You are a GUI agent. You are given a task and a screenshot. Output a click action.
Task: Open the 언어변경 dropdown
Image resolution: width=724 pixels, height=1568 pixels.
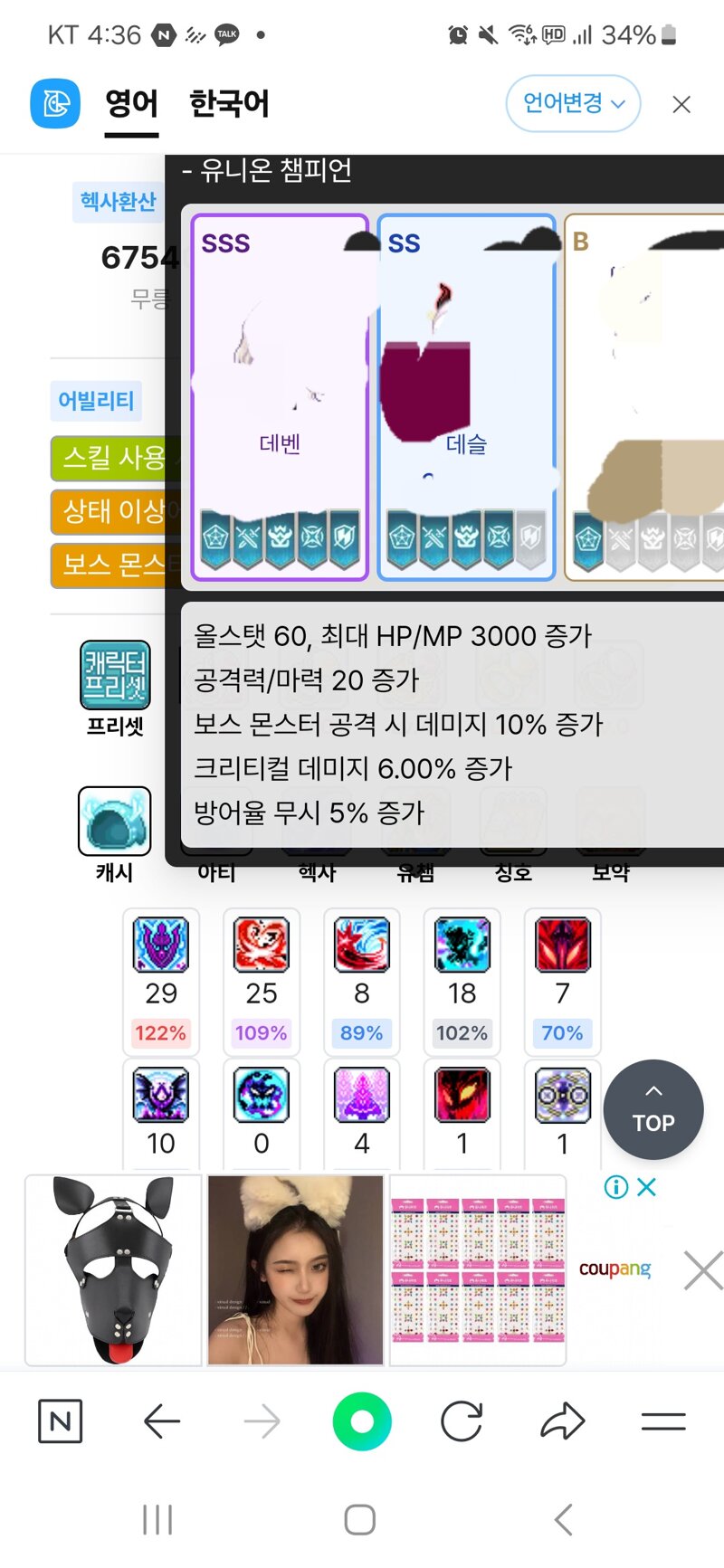pyautogui.click(x=573, y=103)
